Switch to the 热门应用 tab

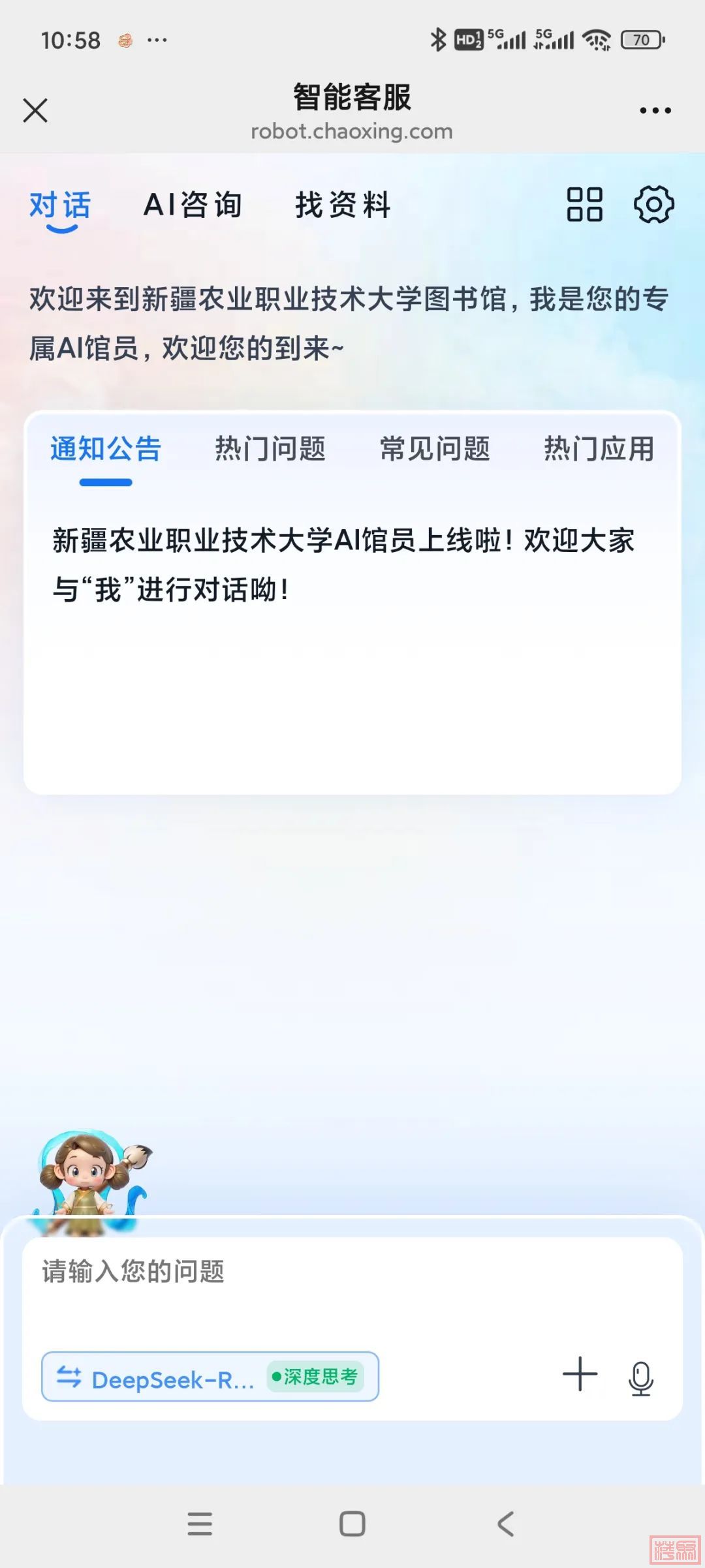[x=599, y=450]
